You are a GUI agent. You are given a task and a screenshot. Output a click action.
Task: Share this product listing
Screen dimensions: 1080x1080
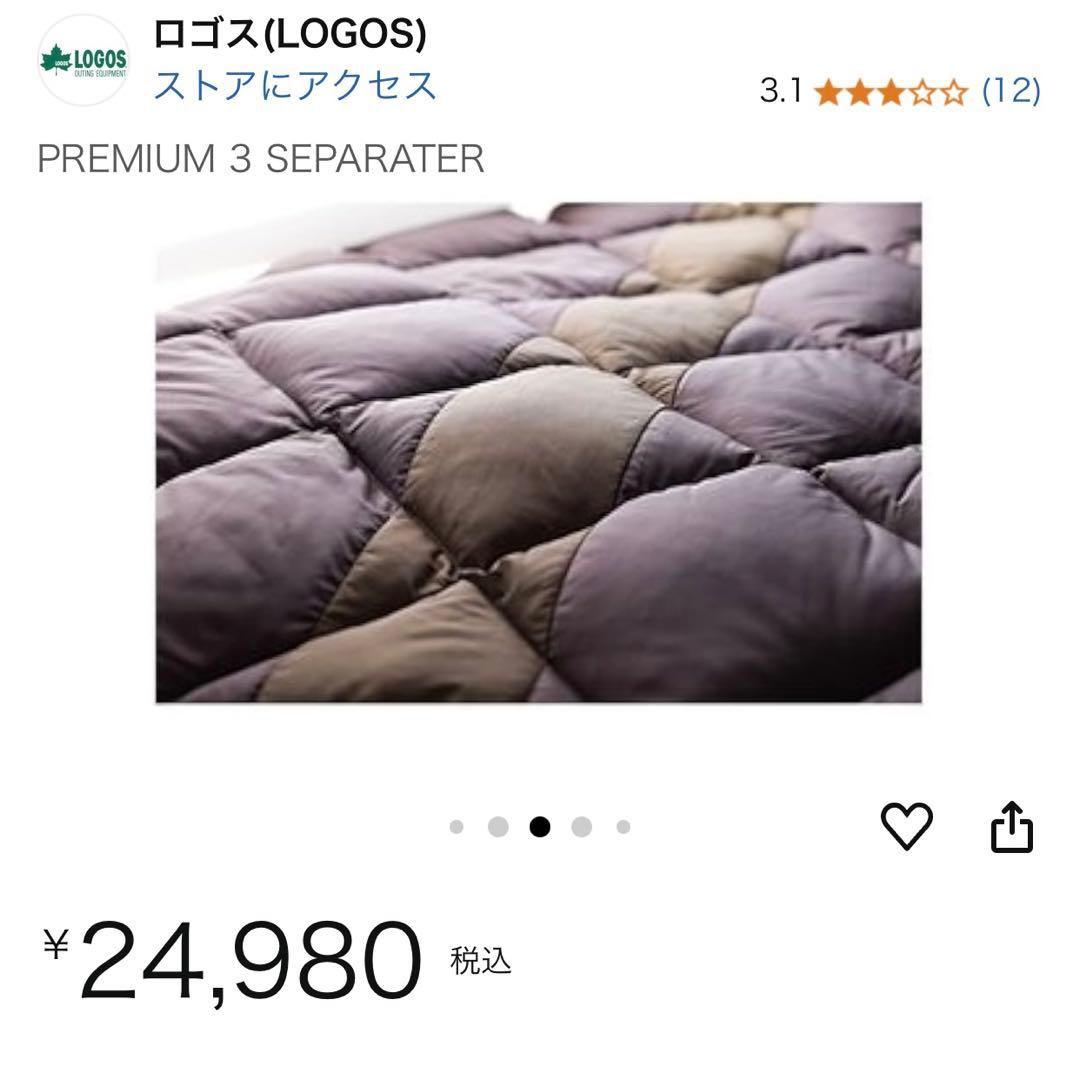(x=1011, y=827)
